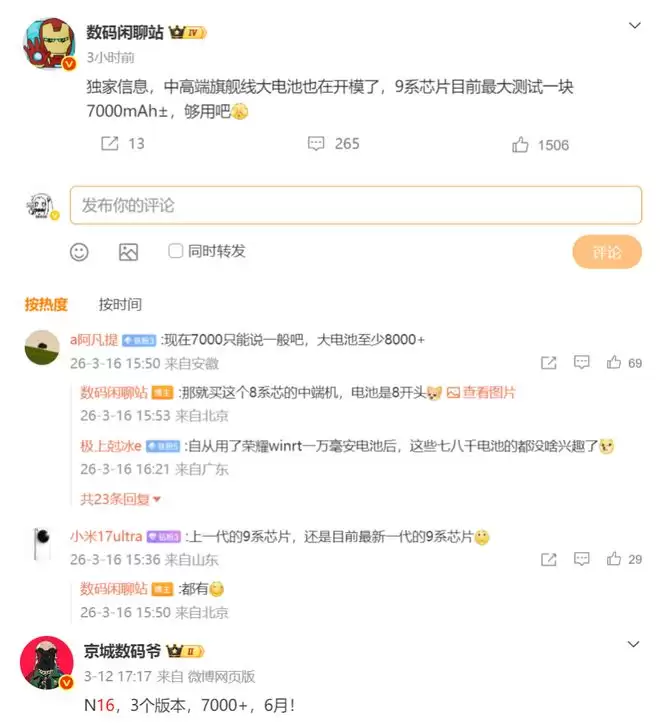Open the 查看图片 link in 数码闲聊站's reply
Viewport: 660px width, 726px height.
coord(481,393)
